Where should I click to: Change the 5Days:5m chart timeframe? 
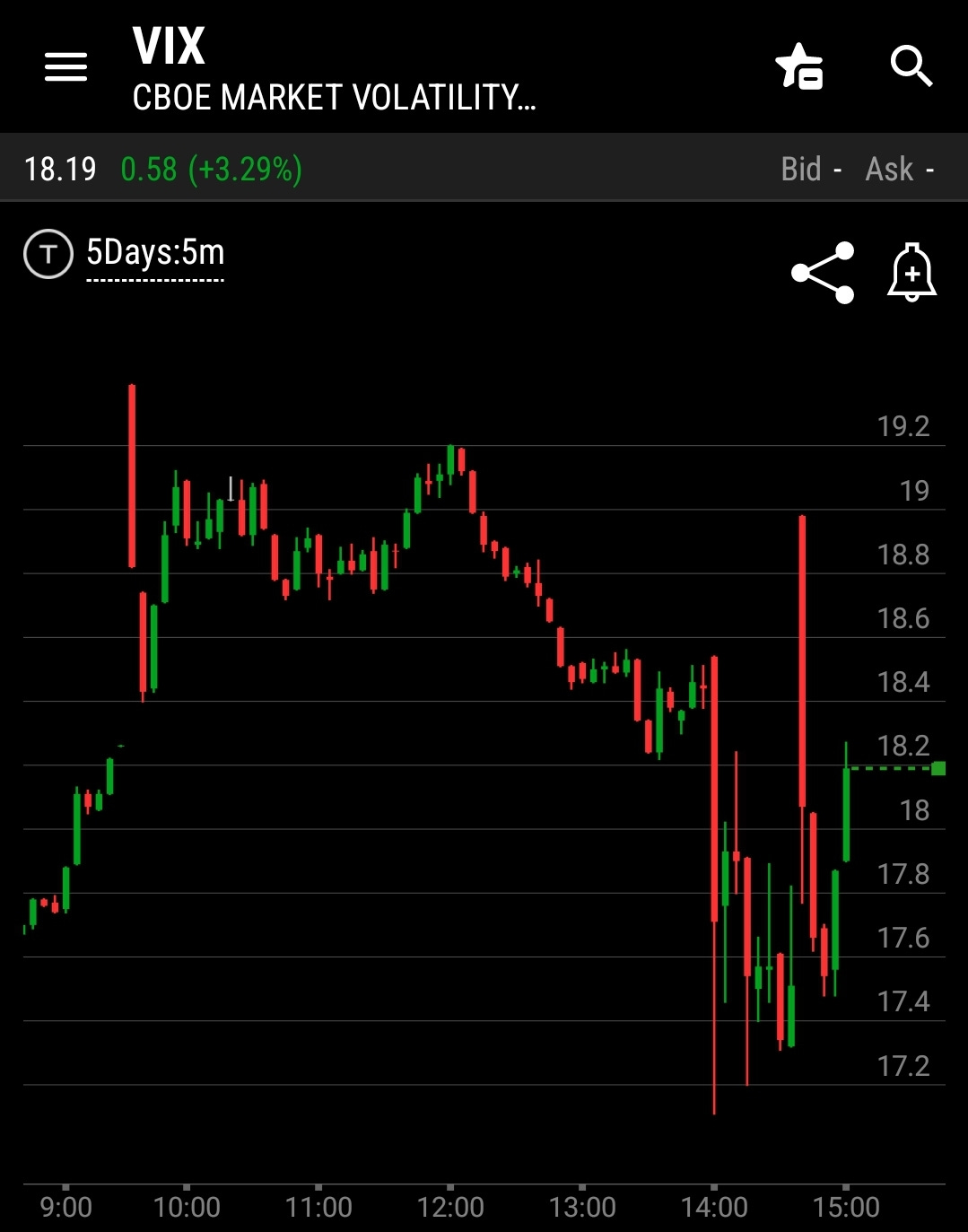(x=155, y=254)
